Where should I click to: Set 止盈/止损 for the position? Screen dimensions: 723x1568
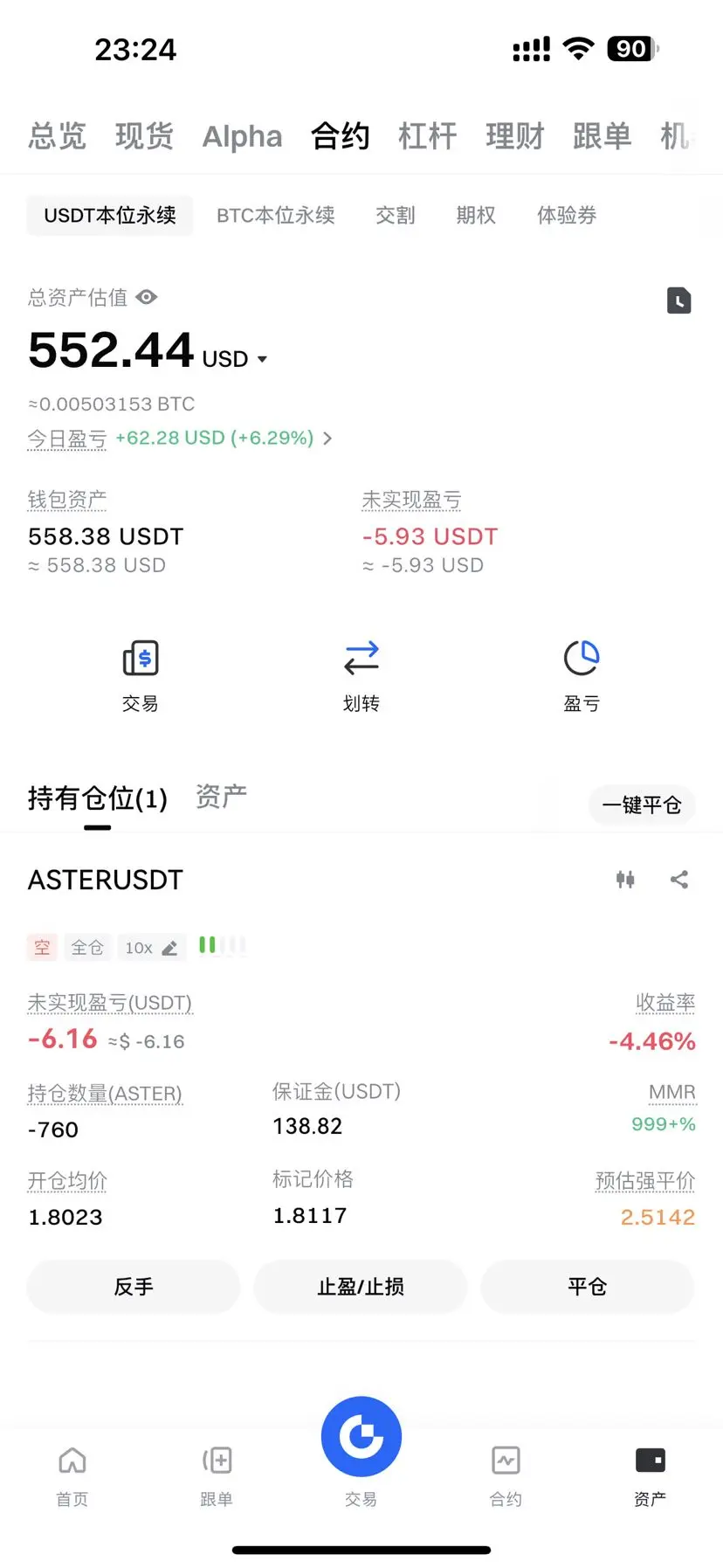[361, 1286]
